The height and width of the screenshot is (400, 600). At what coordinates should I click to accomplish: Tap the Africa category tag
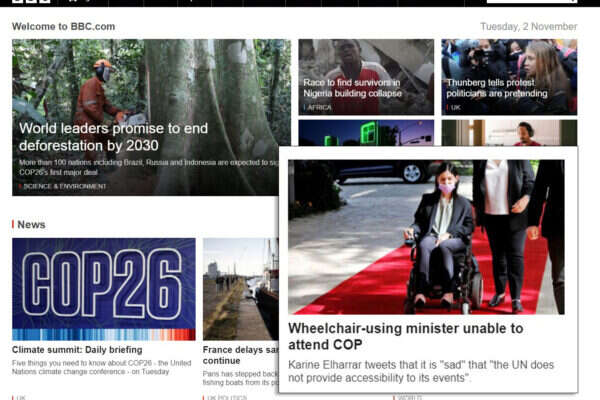318,107
